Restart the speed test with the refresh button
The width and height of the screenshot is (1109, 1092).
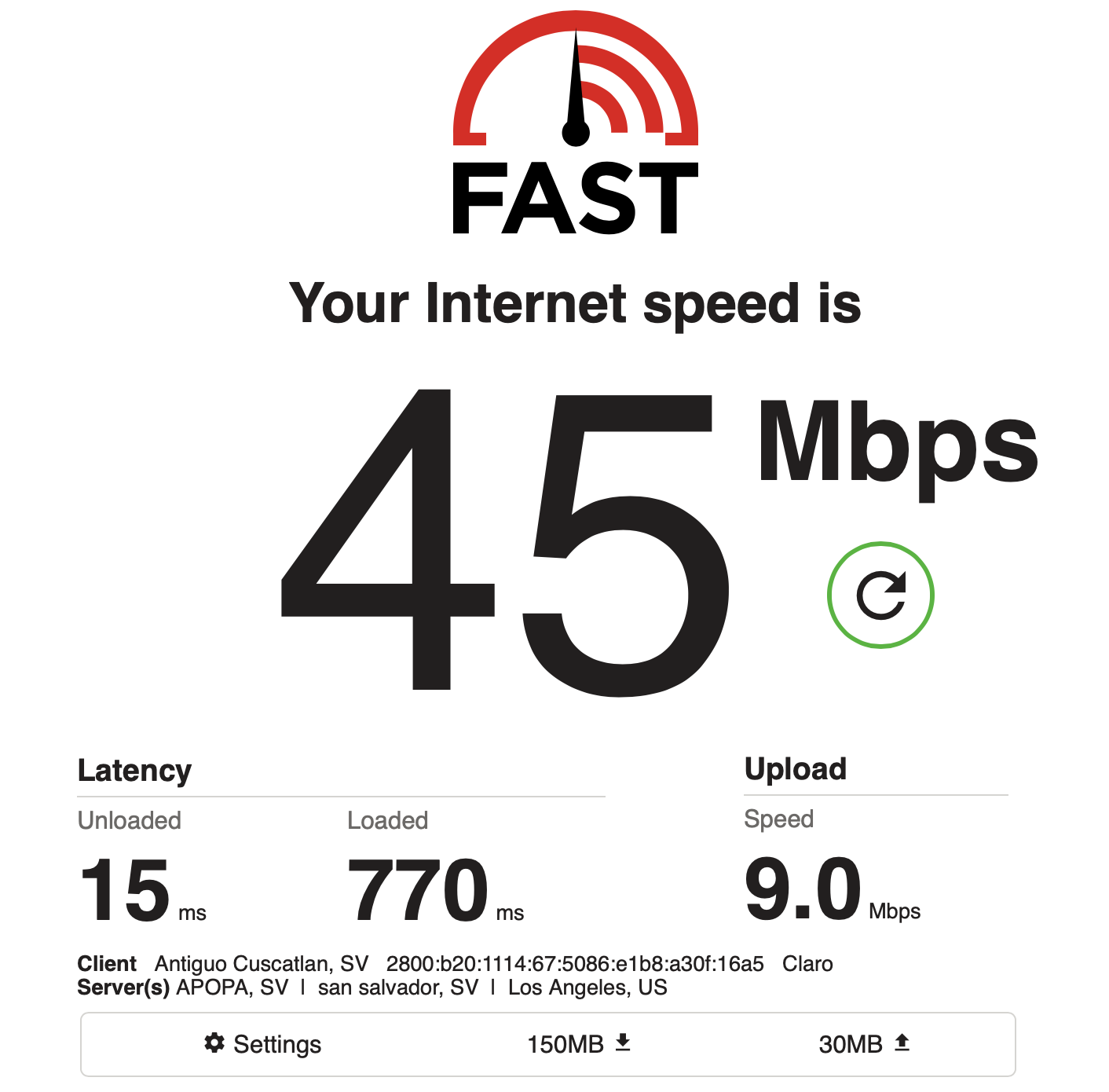880,595
